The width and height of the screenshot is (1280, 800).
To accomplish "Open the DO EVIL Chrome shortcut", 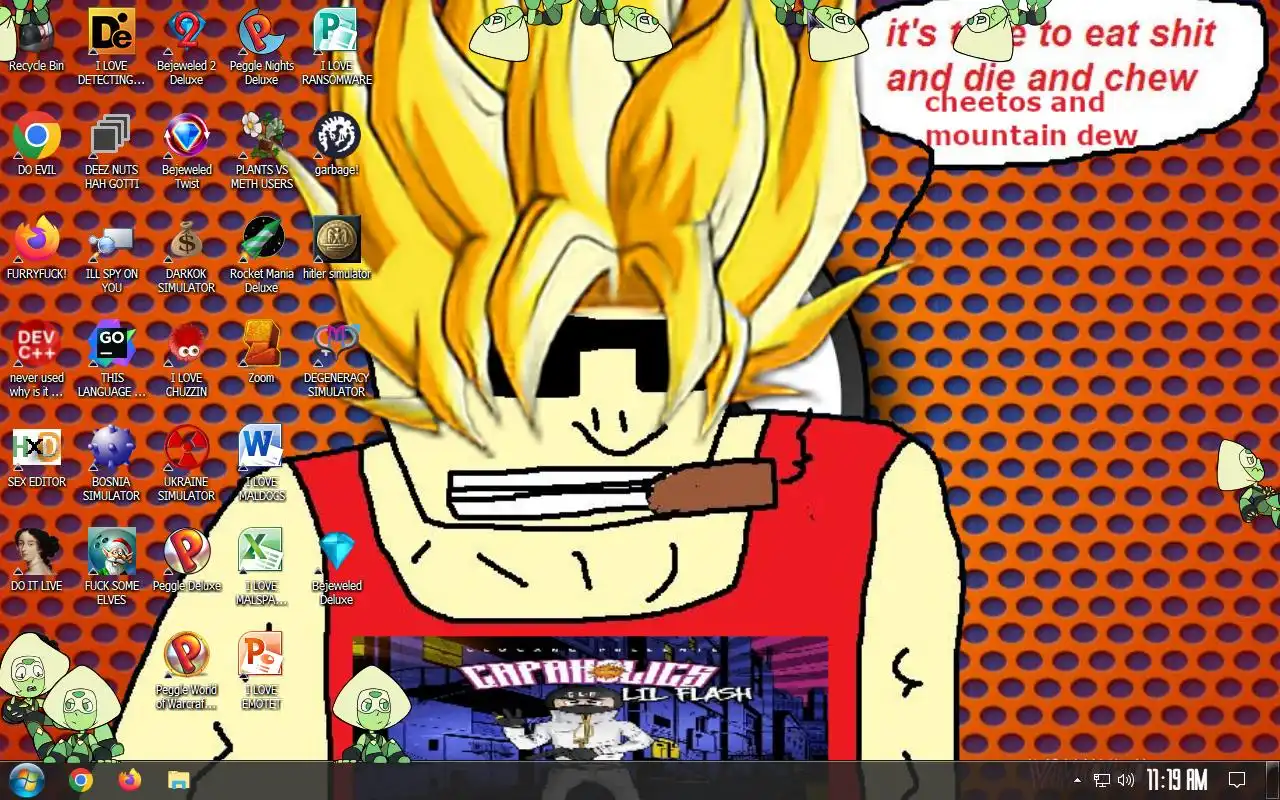I will [36, 138].
